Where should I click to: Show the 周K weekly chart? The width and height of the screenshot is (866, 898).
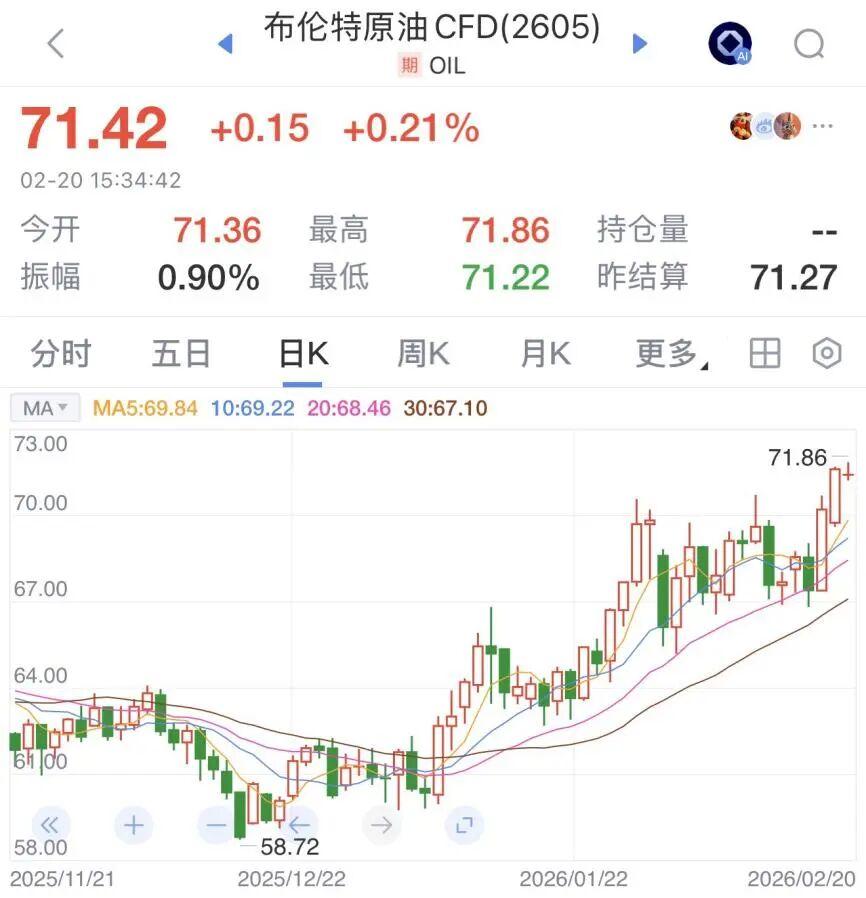[423, 353]
